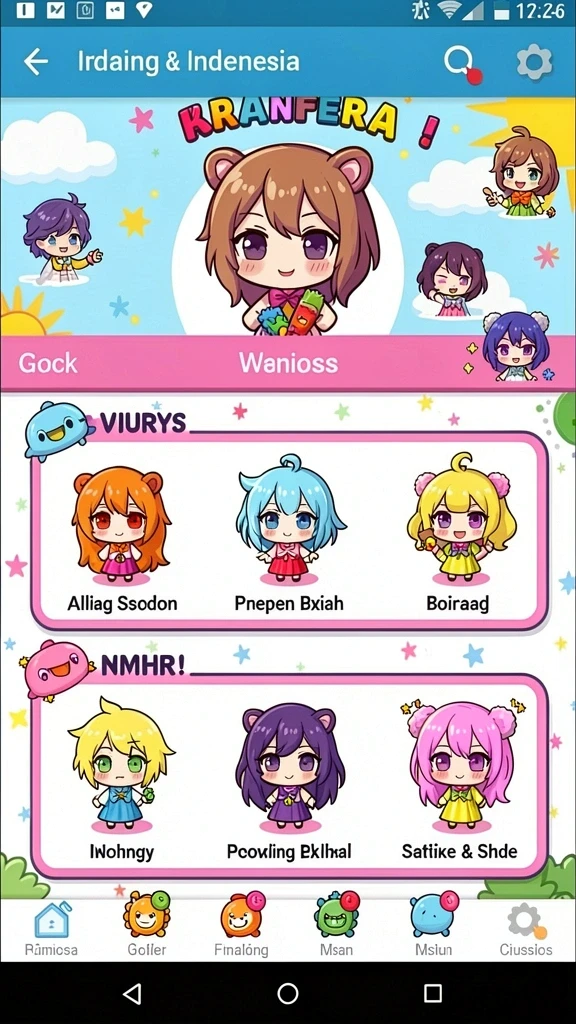Open the settings gear in the app bar
Image resolution: width=576 pixels, height=1024 pixels.
534,63
